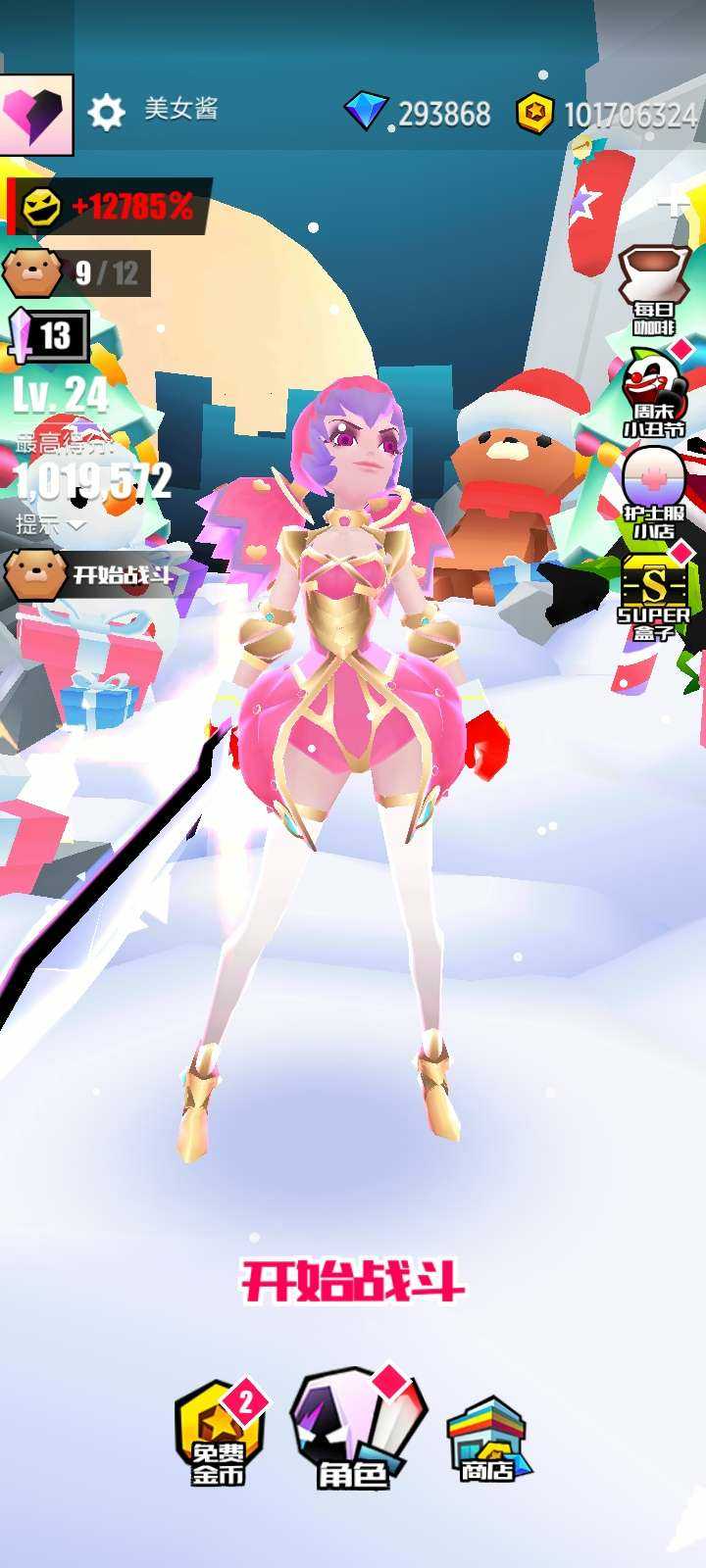This screenshot has width=706, height=1568.
Task: Open the 商店 shop
Action: pos(488,1439)
